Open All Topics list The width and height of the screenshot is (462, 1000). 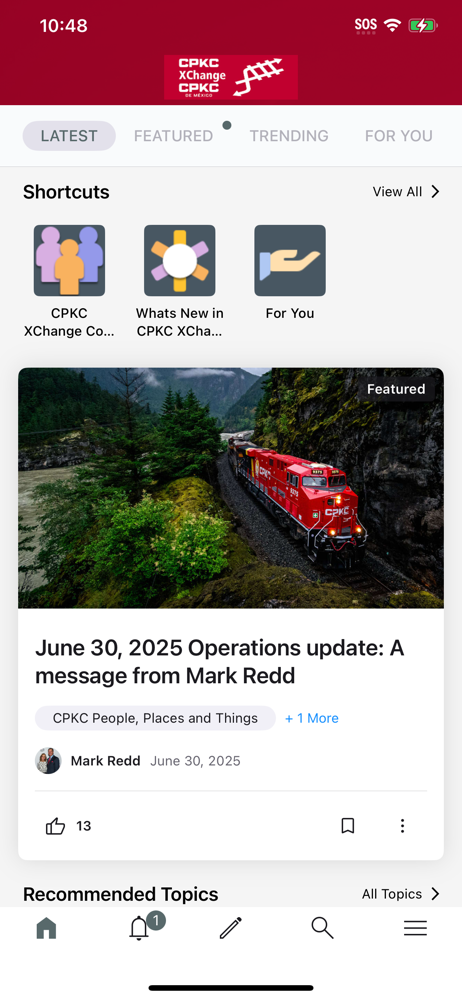(x=401, y=894)
